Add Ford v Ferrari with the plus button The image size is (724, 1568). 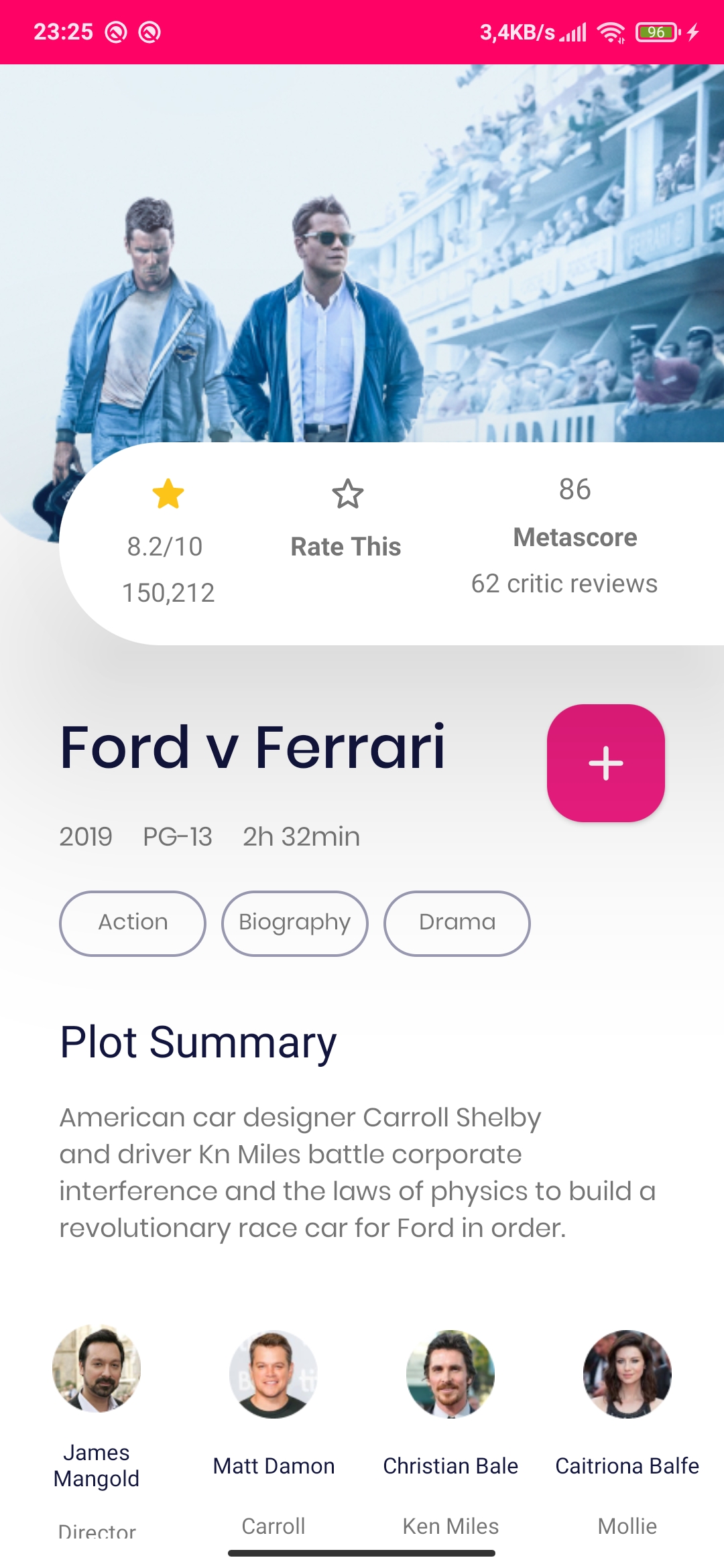tap(605, 763)
